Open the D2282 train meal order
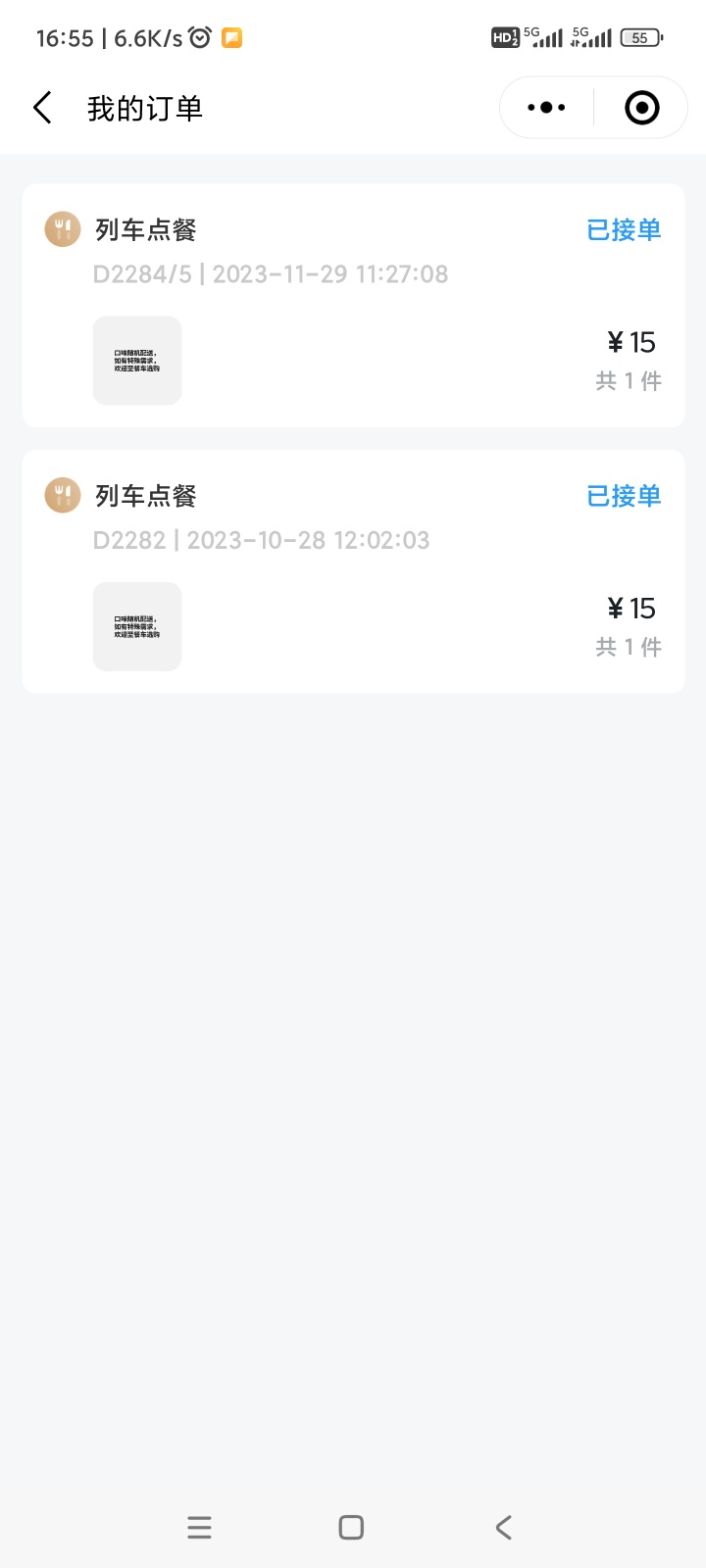Image resolution: width=706 pixels, height=1568 pixels. [353, 571]
